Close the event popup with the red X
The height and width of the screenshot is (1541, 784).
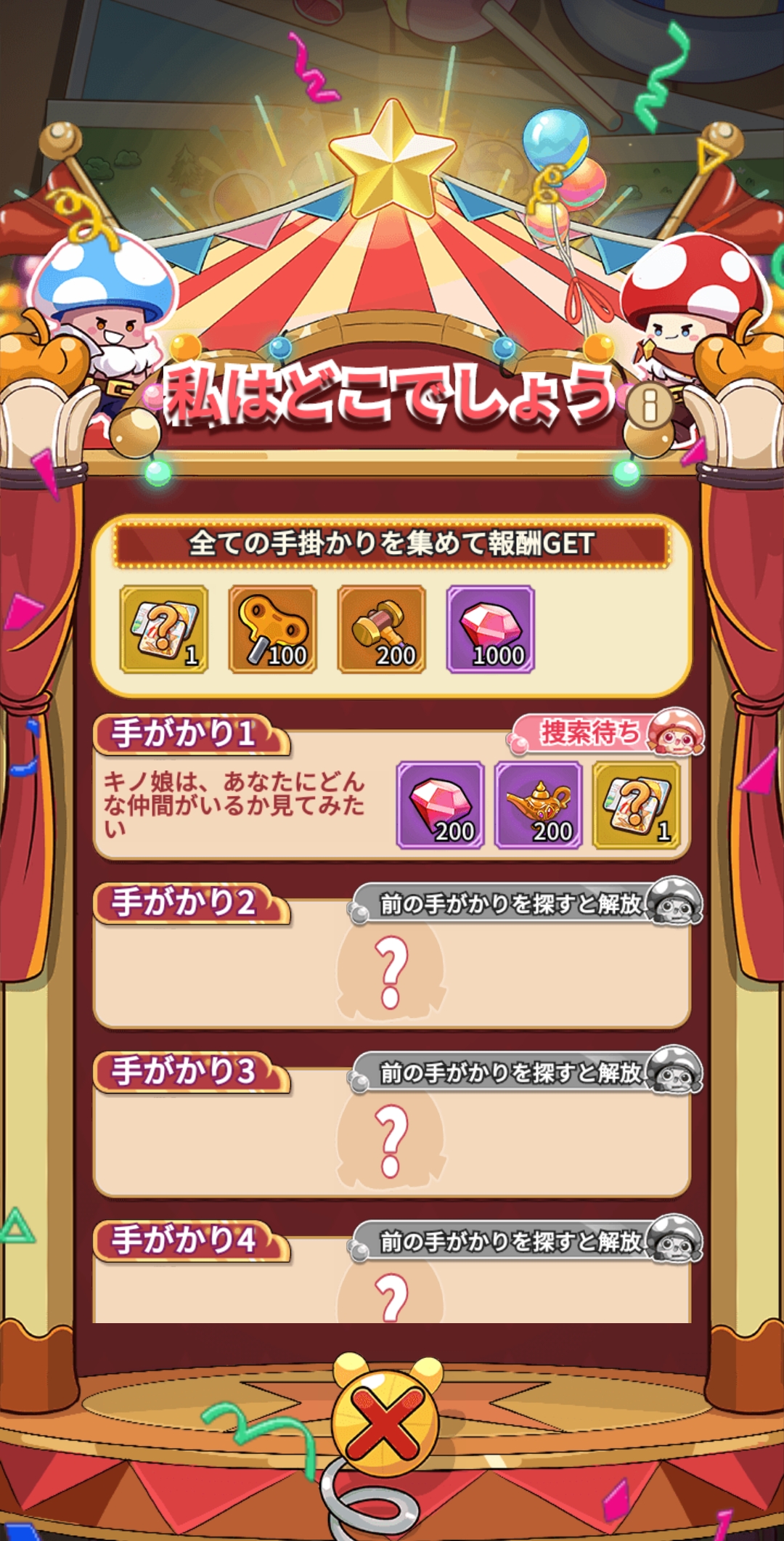pyautogui.click(x=385, y=1420)
